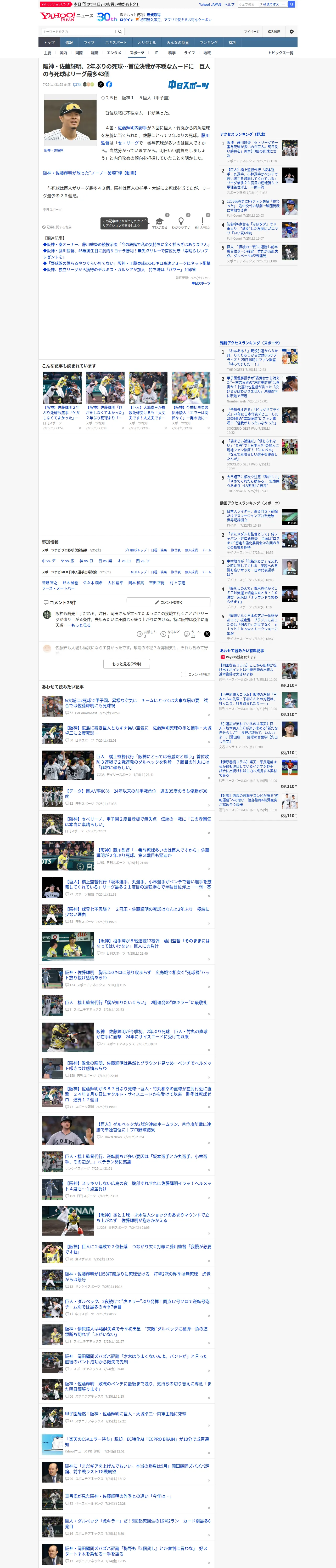Open the 順位表 link for プロ野球

tap(176, 550)
